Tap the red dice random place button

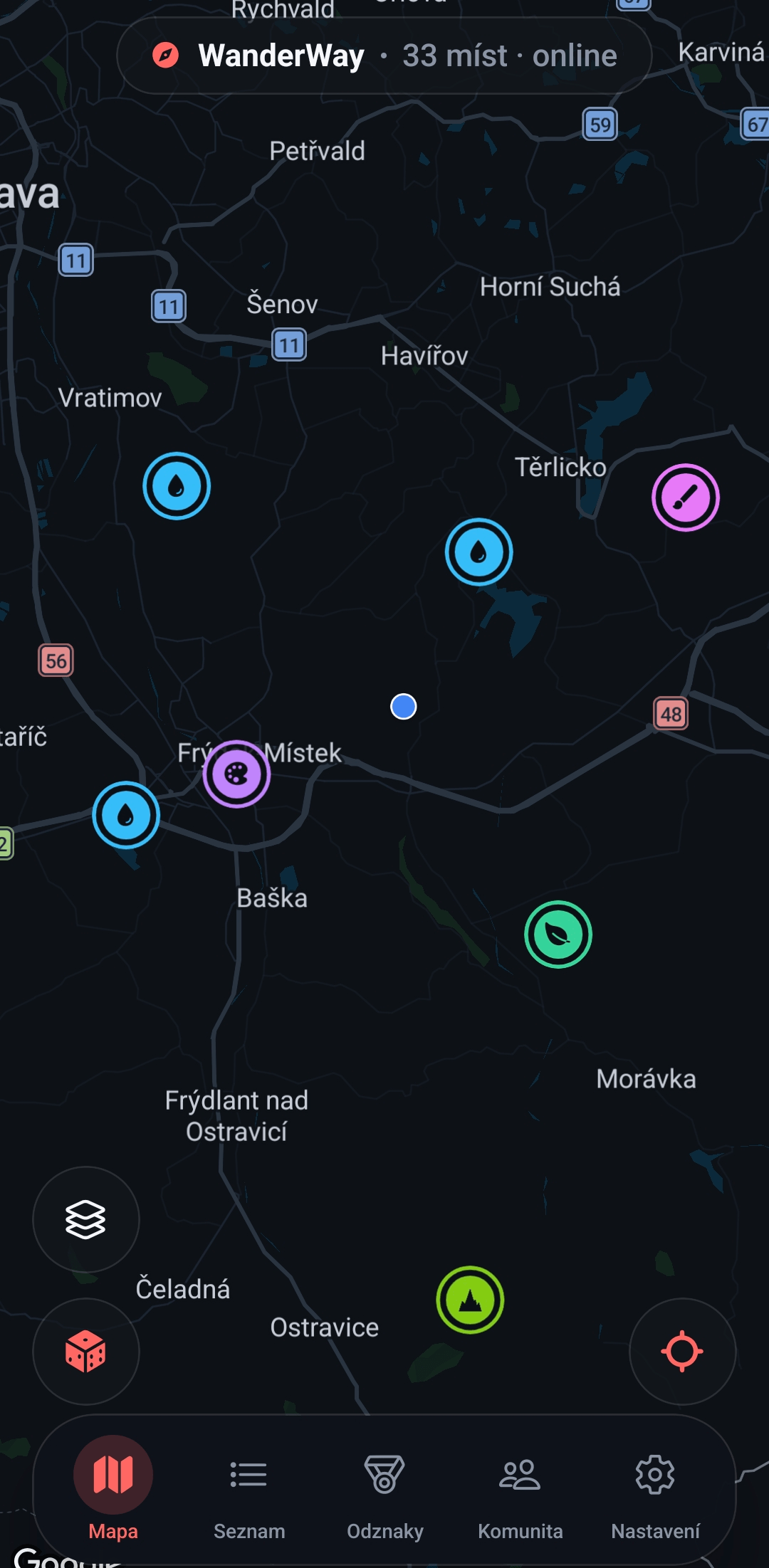click(x=86, y=1351)
